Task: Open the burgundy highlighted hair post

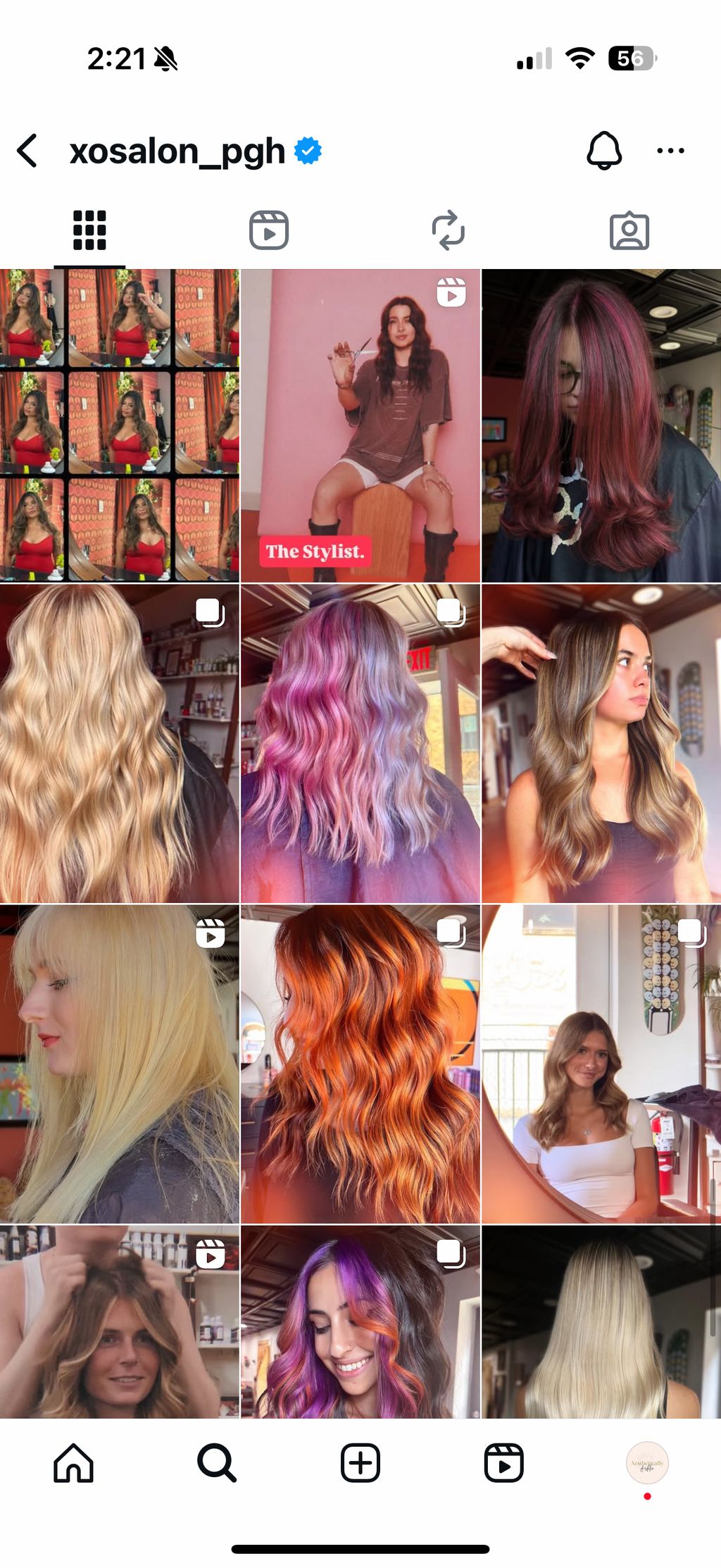Action: click(601, 425)
